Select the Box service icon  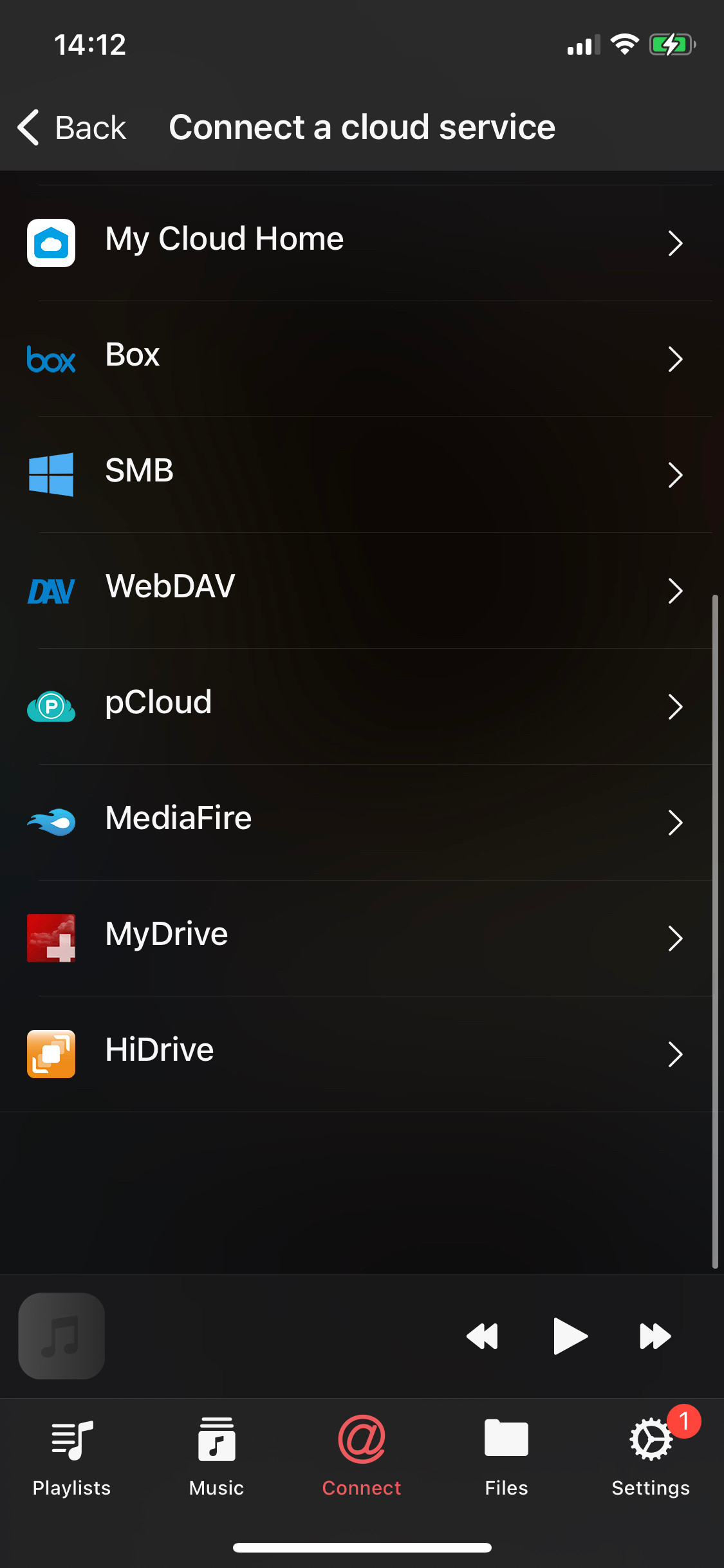[x=51, y=360]
